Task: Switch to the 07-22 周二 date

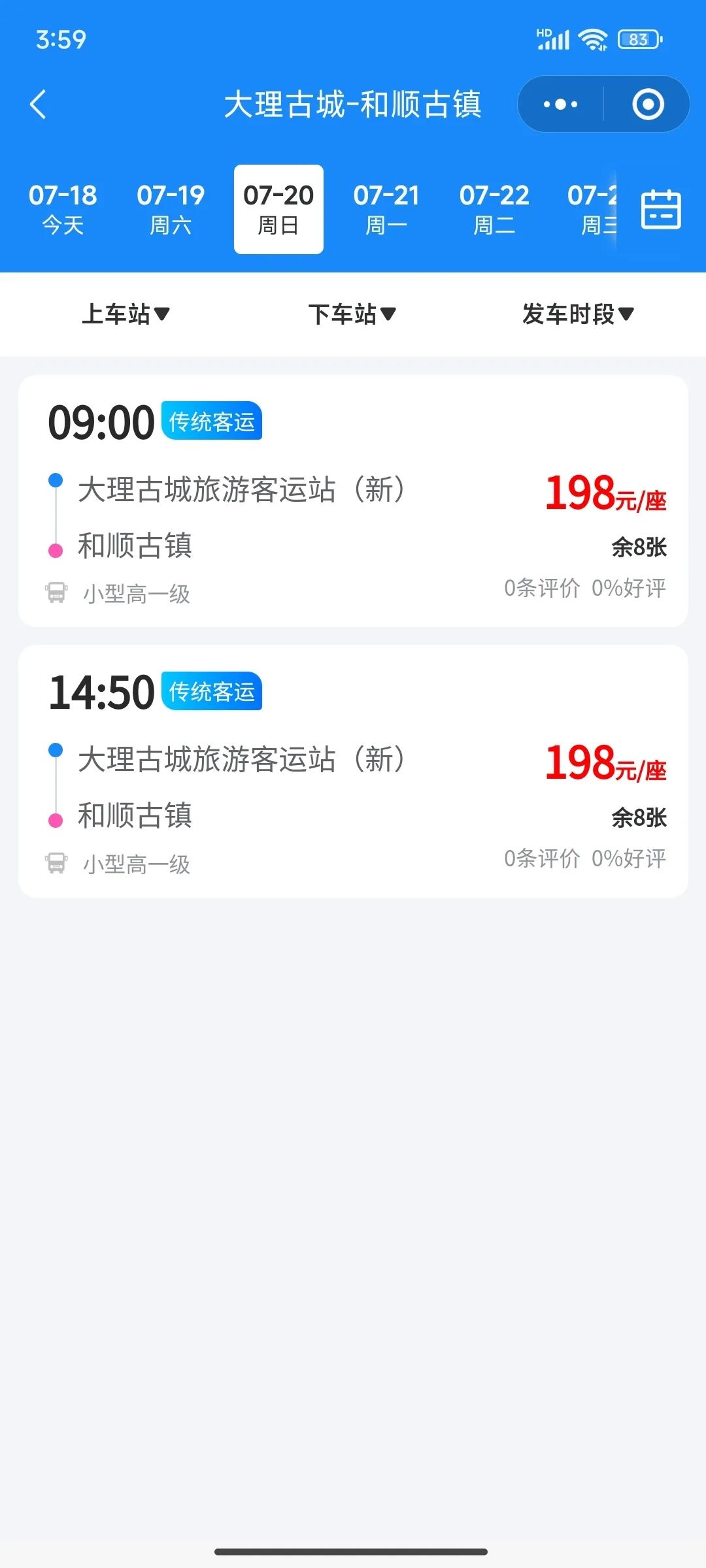Action: coord(494,209)
